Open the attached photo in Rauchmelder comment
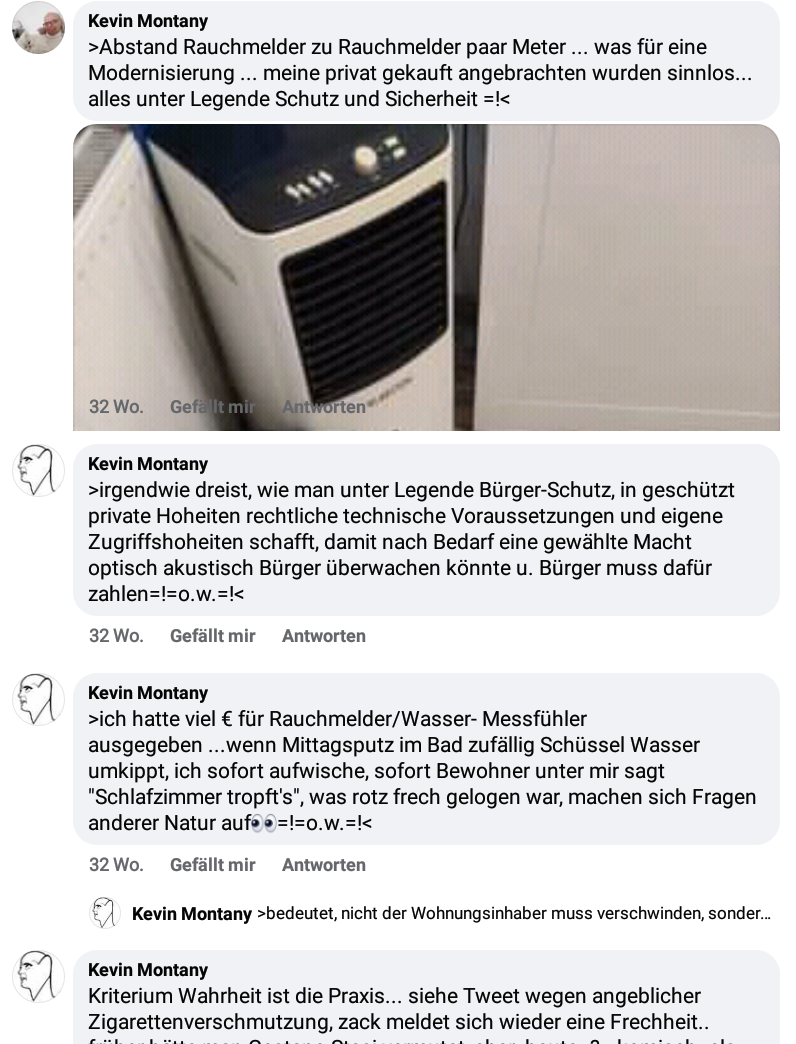 tap(426, 270)
